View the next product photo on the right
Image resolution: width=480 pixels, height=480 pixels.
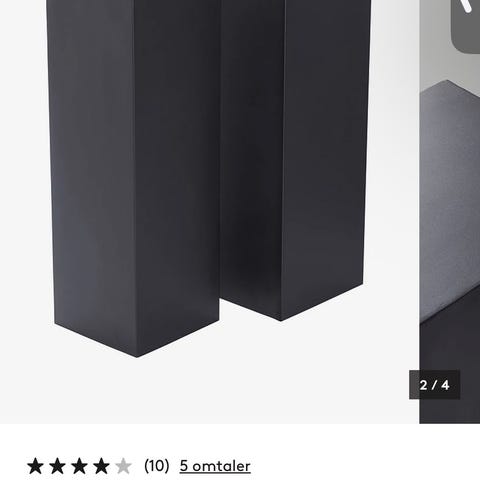(450, 212)
